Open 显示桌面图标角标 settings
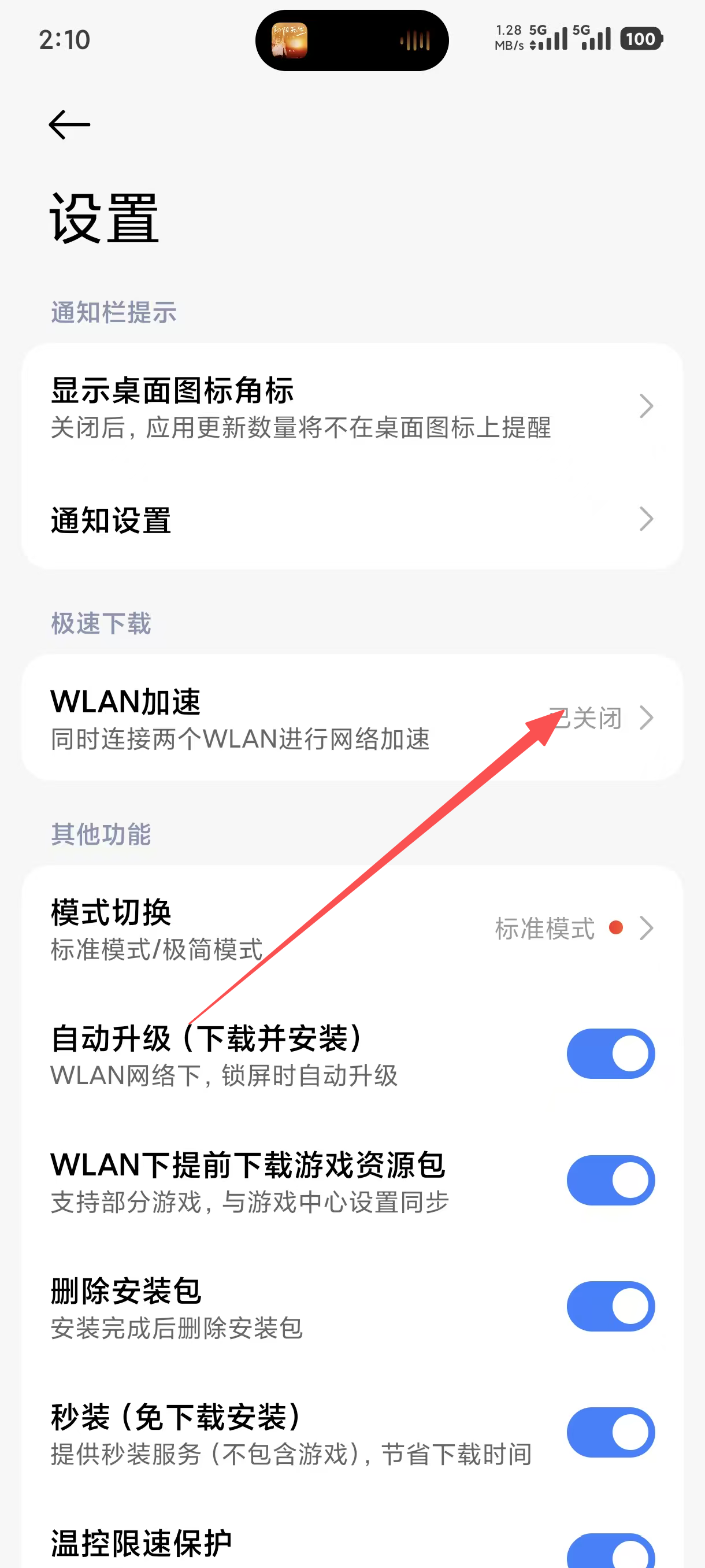 pos(351,406)
